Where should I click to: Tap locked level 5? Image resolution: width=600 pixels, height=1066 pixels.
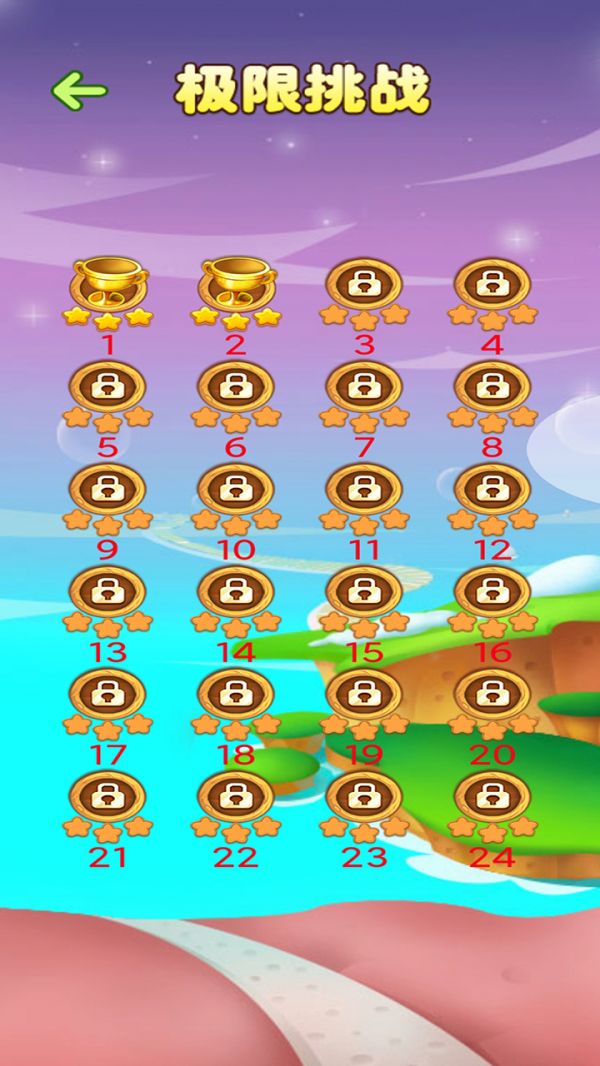(x=108, y=386)
